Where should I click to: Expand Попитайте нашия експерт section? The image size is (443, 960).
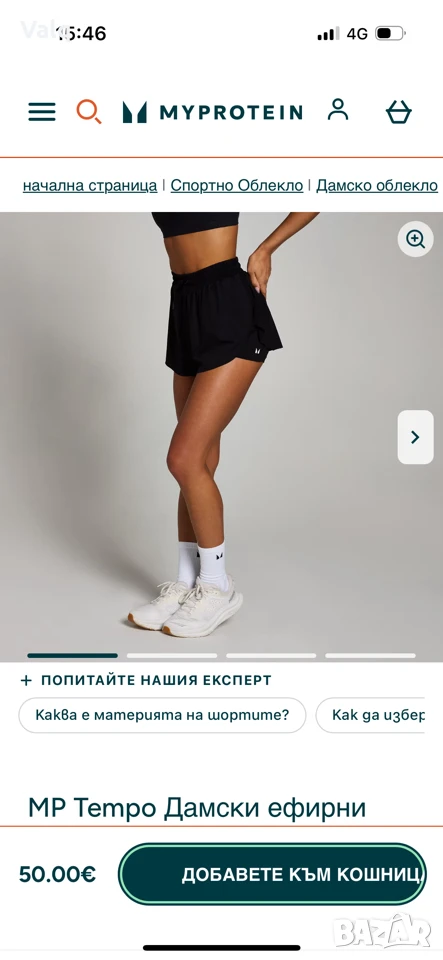tap(146, 680)
